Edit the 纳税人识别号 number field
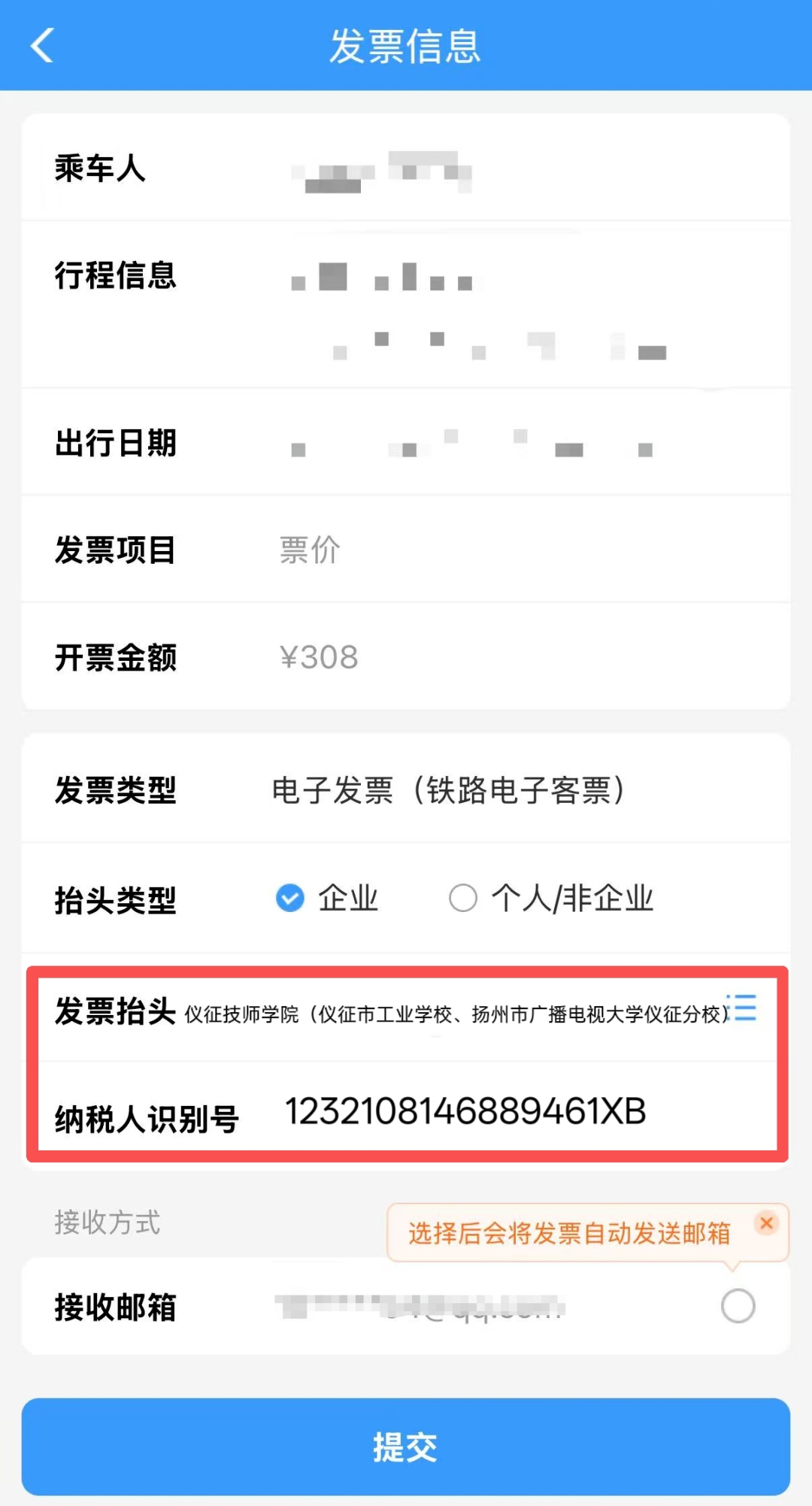Viewport: 812px width, 1506px height. point(465,1112)
